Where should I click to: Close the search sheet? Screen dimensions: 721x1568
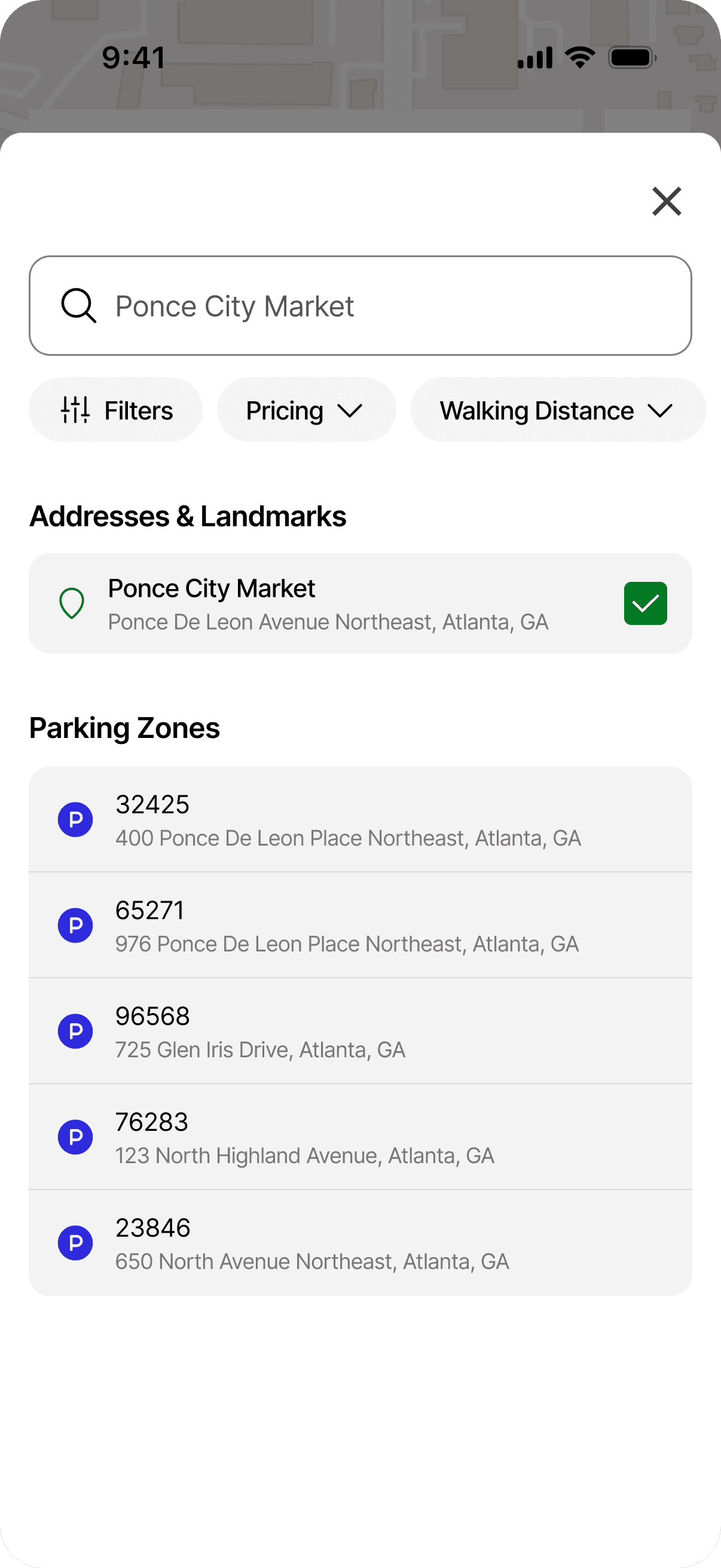(666, 202)
